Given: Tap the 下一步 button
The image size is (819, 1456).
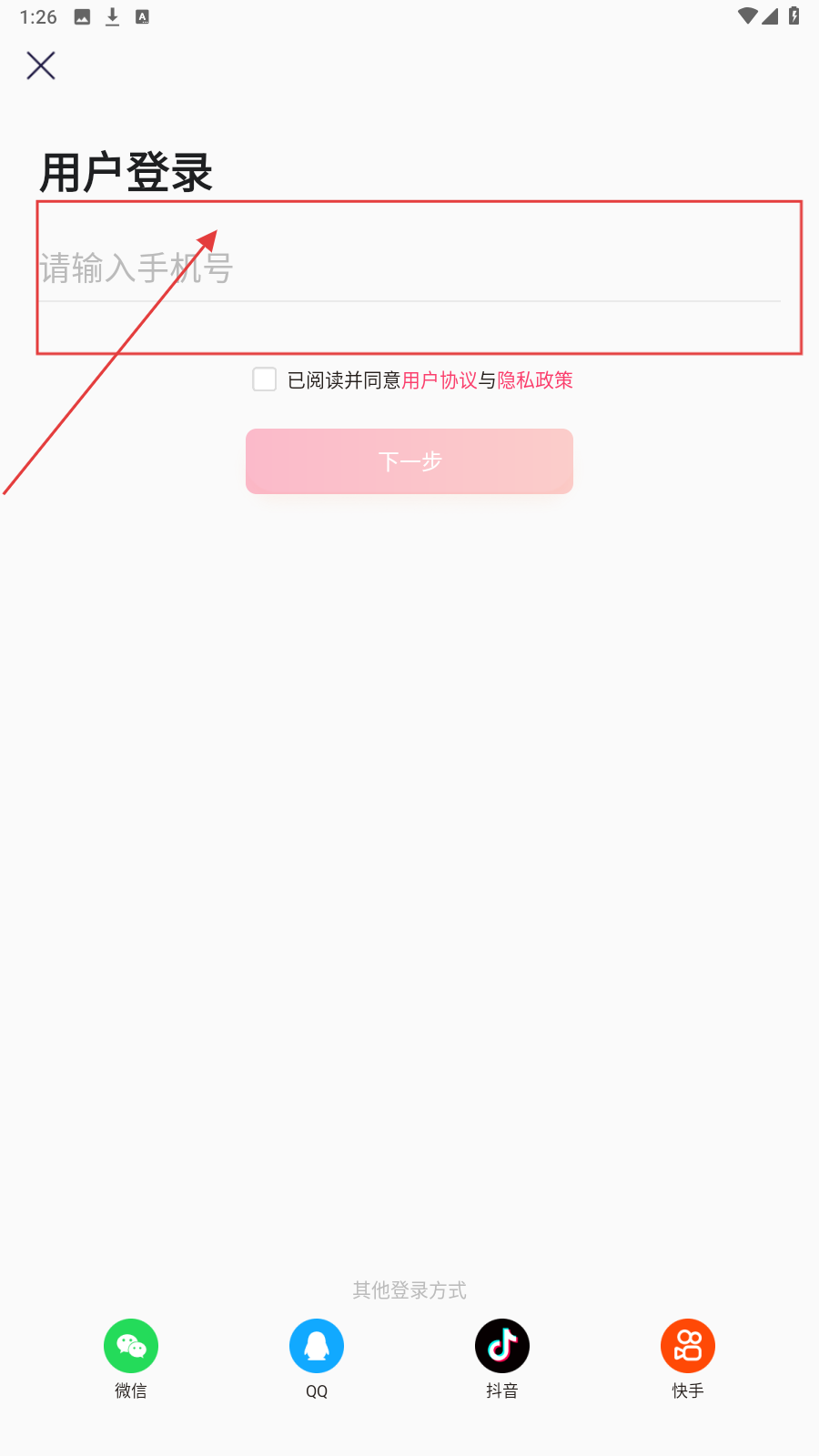Looking at the screenshot, I should pyautogui.click(x=409, y=461).
